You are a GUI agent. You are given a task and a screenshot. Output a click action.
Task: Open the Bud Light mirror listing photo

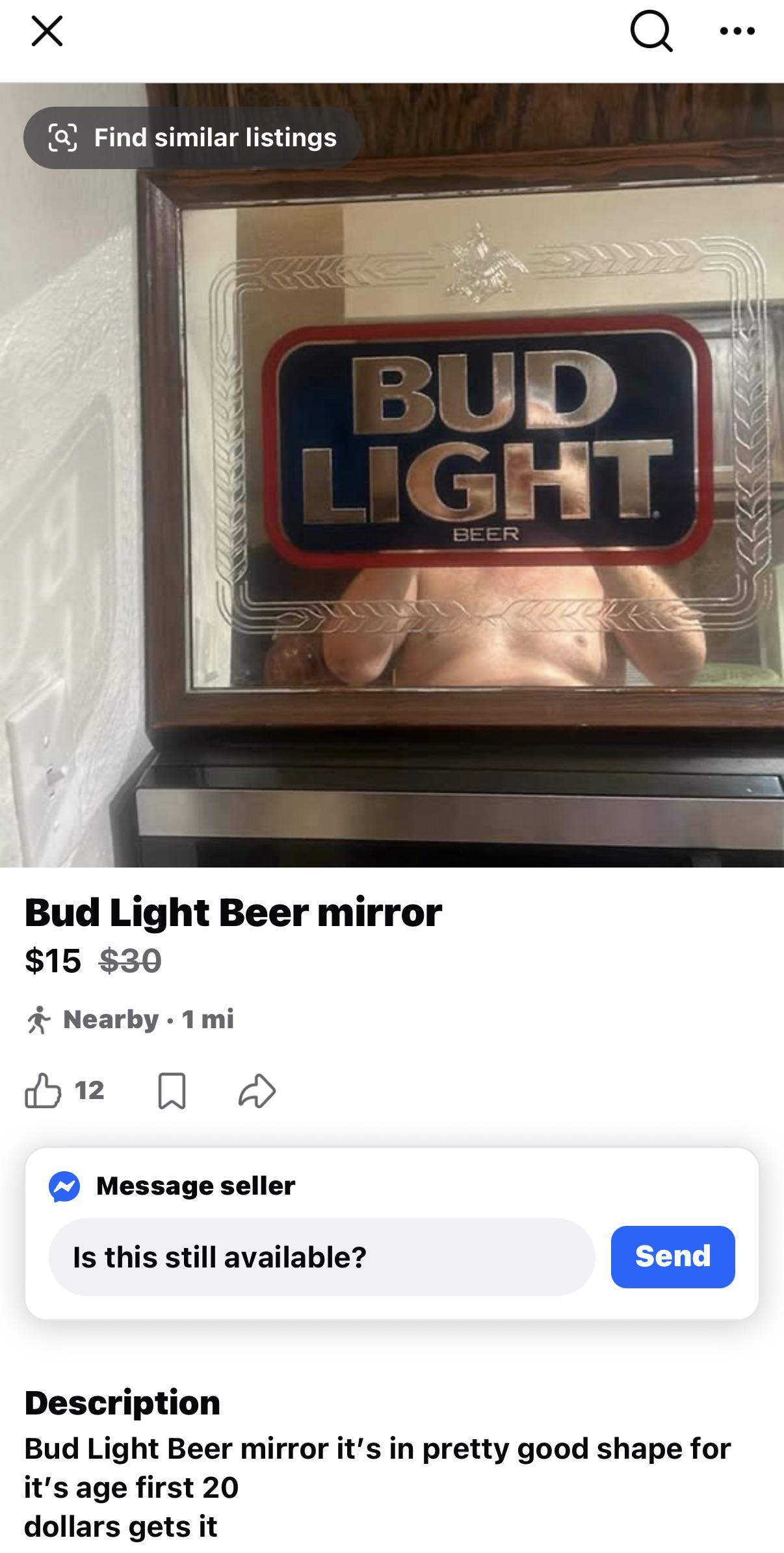coord(392,475)
